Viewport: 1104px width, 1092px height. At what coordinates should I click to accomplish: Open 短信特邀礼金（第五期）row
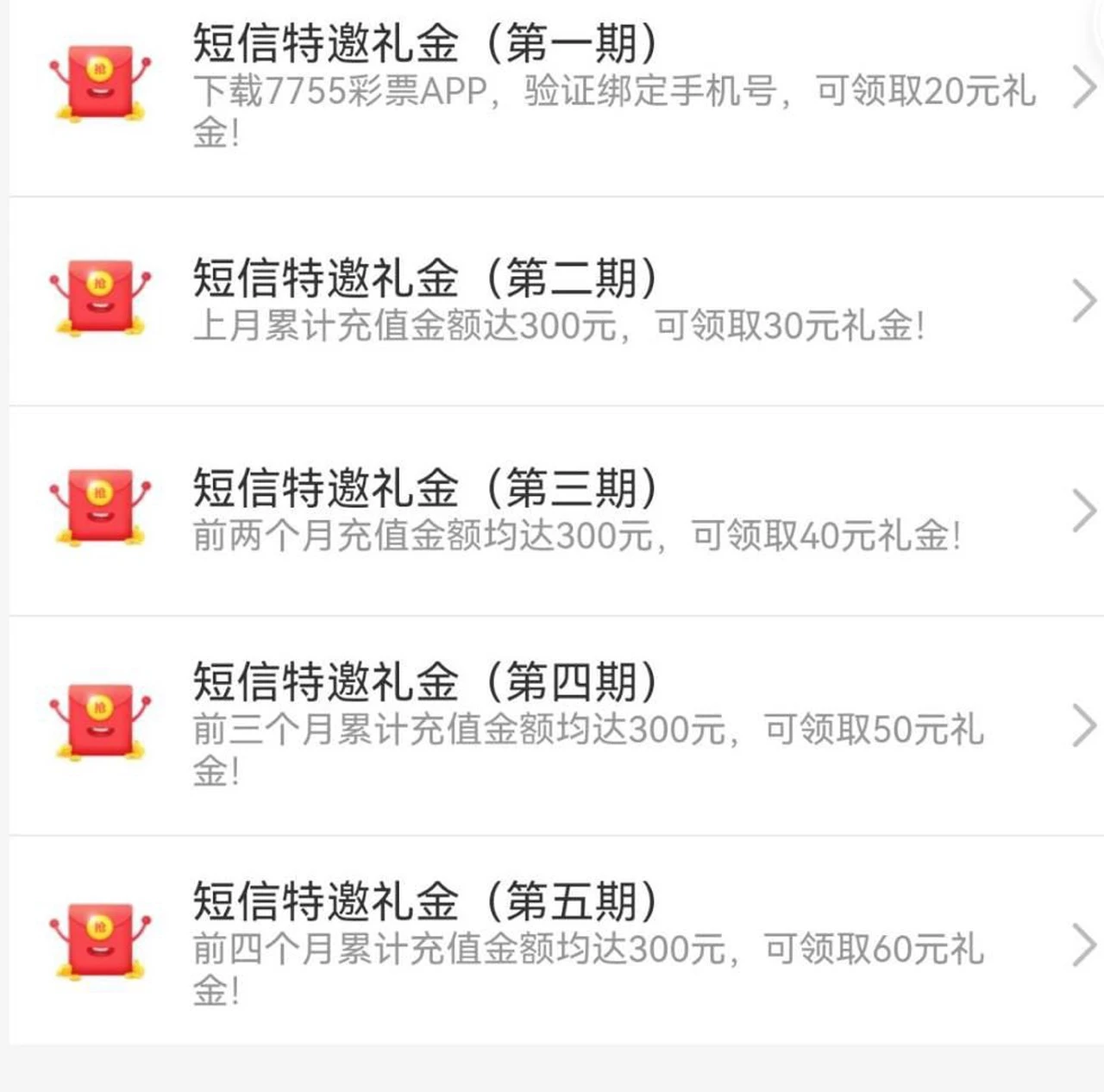552,944
